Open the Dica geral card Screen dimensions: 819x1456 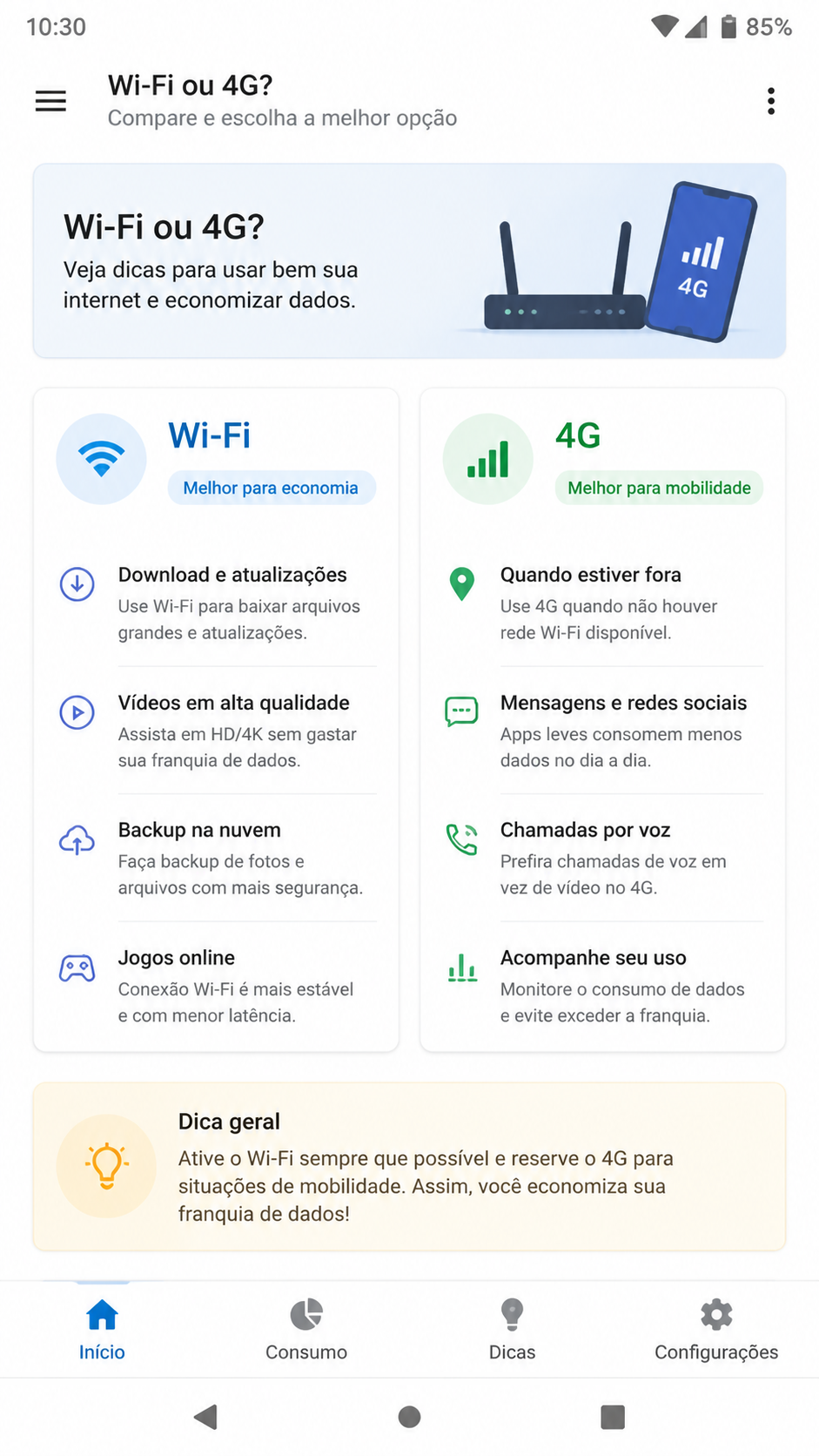click(409, 1167)
